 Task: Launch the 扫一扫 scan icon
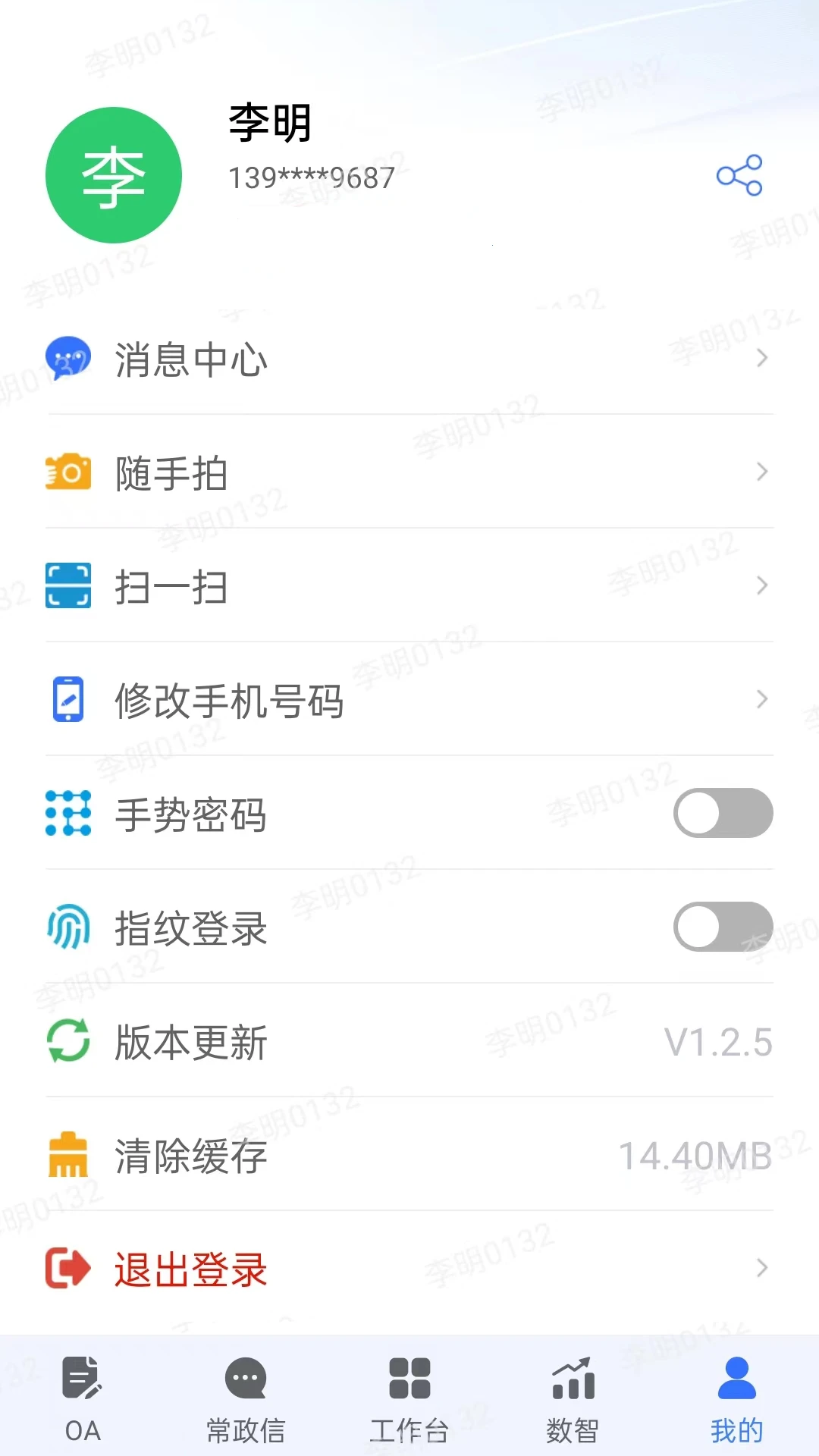coord(68,585)
